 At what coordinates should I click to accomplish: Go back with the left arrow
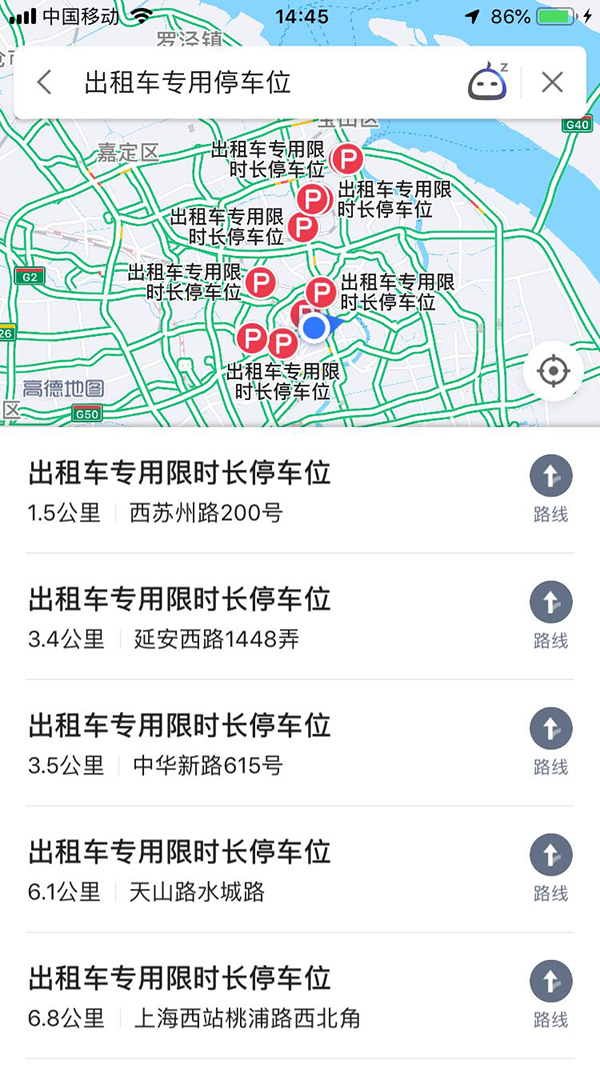pos(44,82)
